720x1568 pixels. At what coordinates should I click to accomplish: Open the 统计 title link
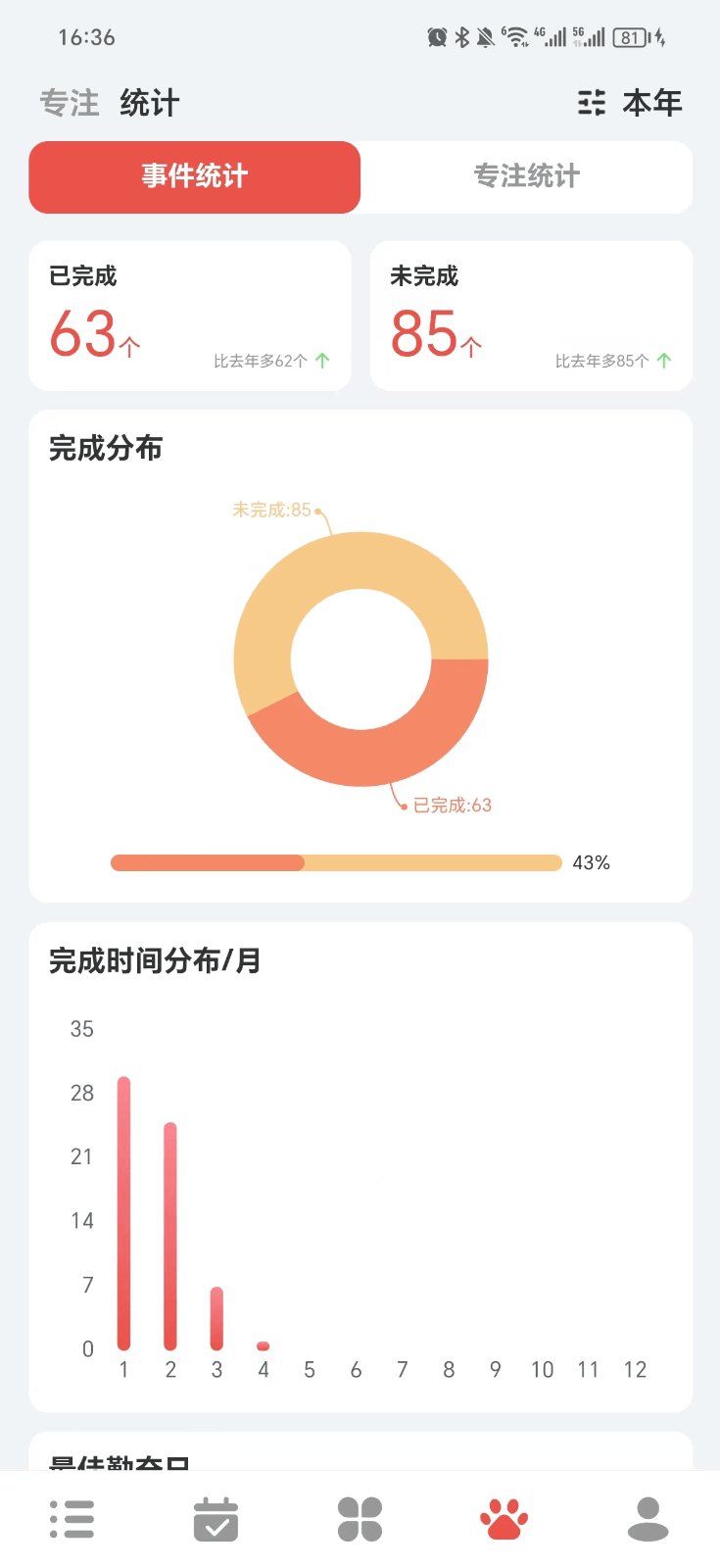(x=148, y=102)
